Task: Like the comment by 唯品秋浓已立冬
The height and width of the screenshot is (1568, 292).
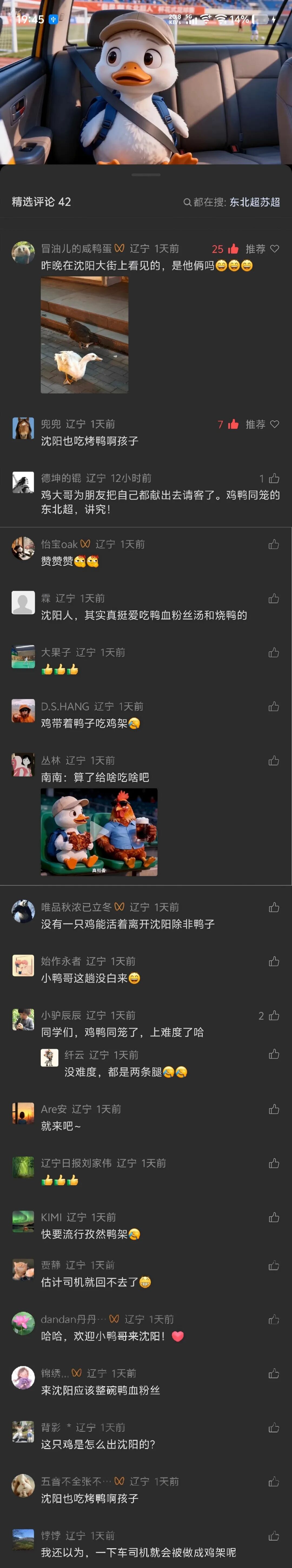Action: [274, 908]
